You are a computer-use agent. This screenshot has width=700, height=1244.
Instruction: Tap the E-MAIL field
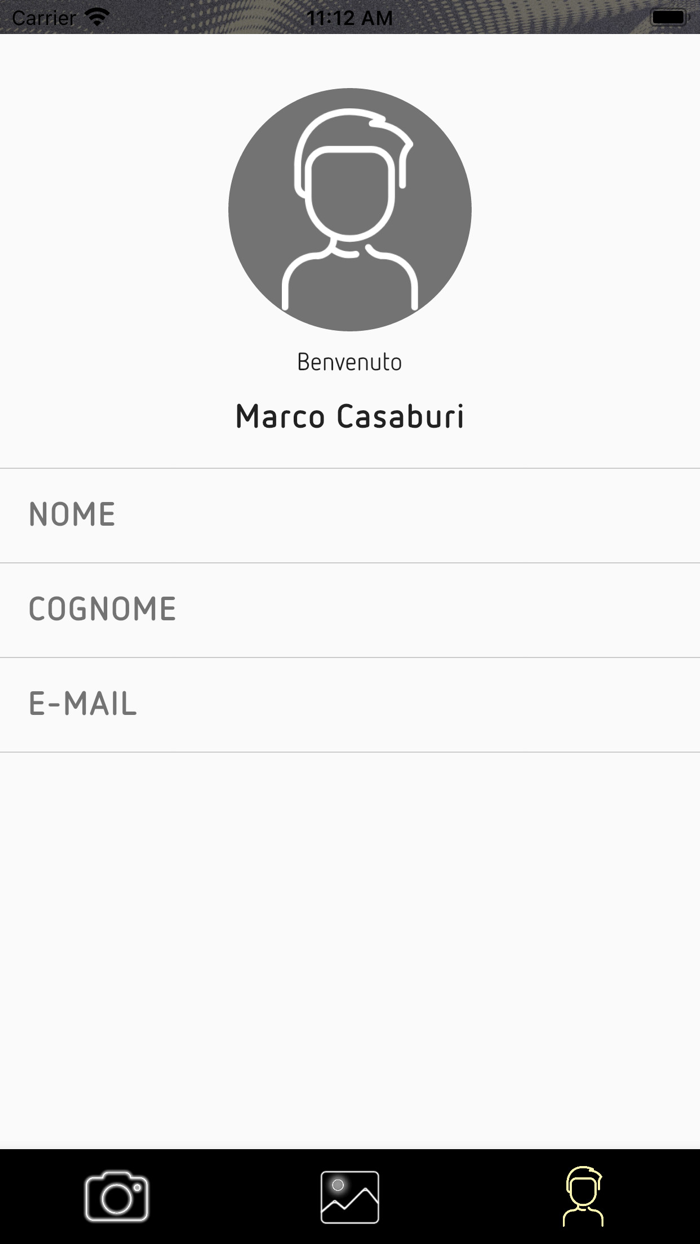click(350, 705)
